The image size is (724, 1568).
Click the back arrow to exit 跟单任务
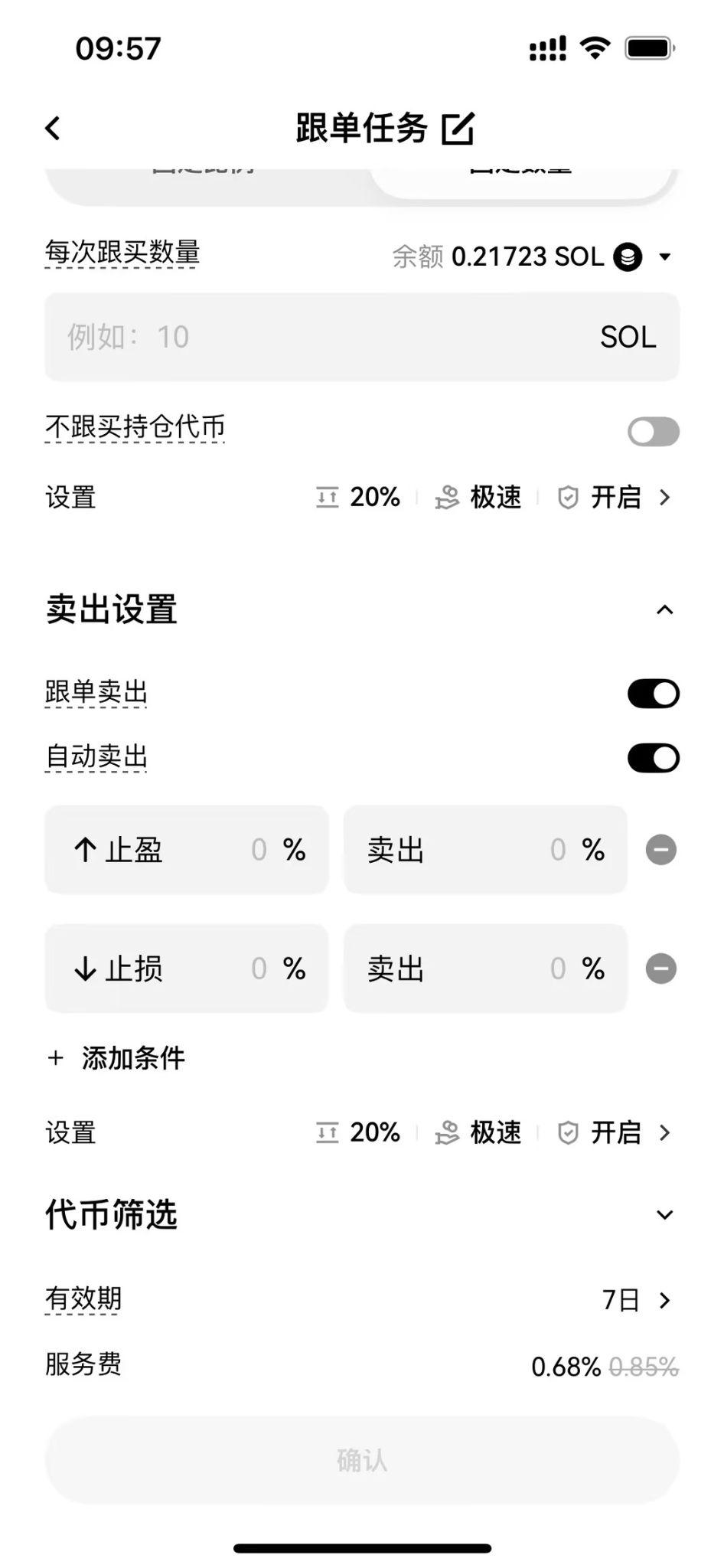[52, 127]
